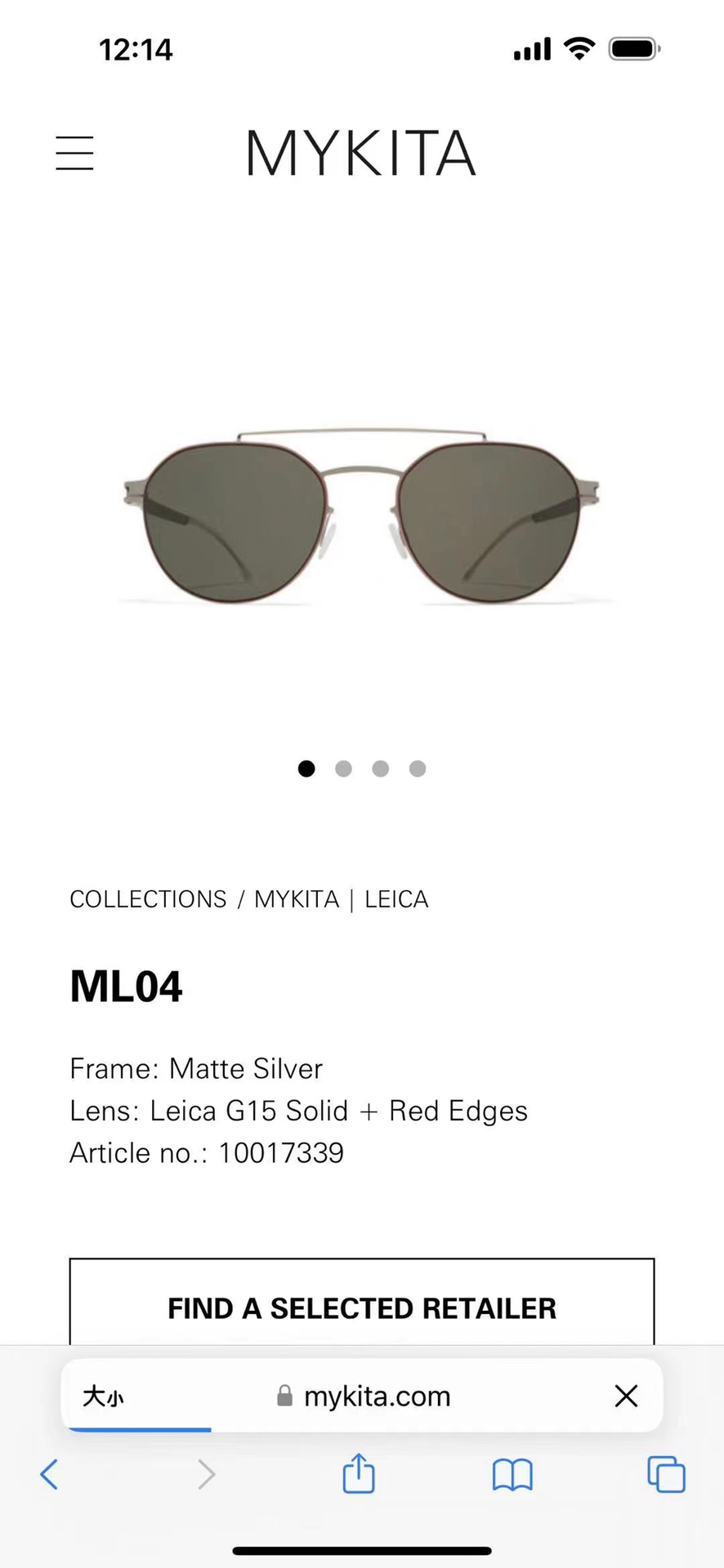Stop loading the page with X

[626, 1396]
